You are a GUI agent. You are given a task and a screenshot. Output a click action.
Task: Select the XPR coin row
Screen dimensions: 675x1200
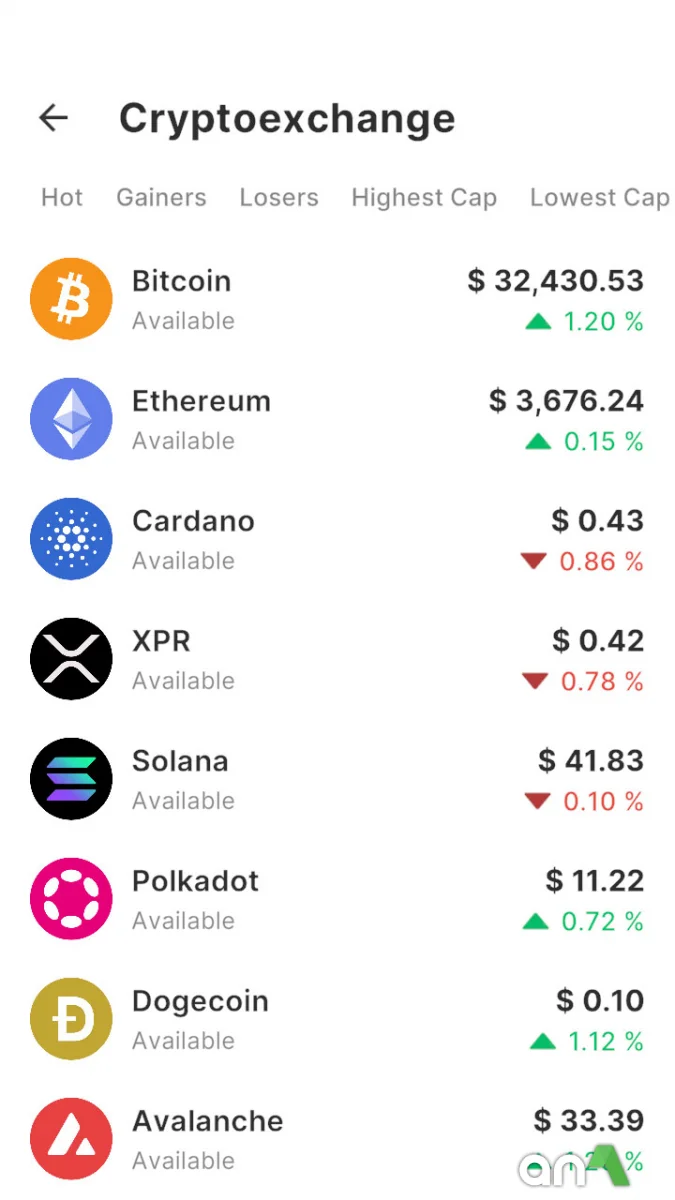click(x=337, y=659)
